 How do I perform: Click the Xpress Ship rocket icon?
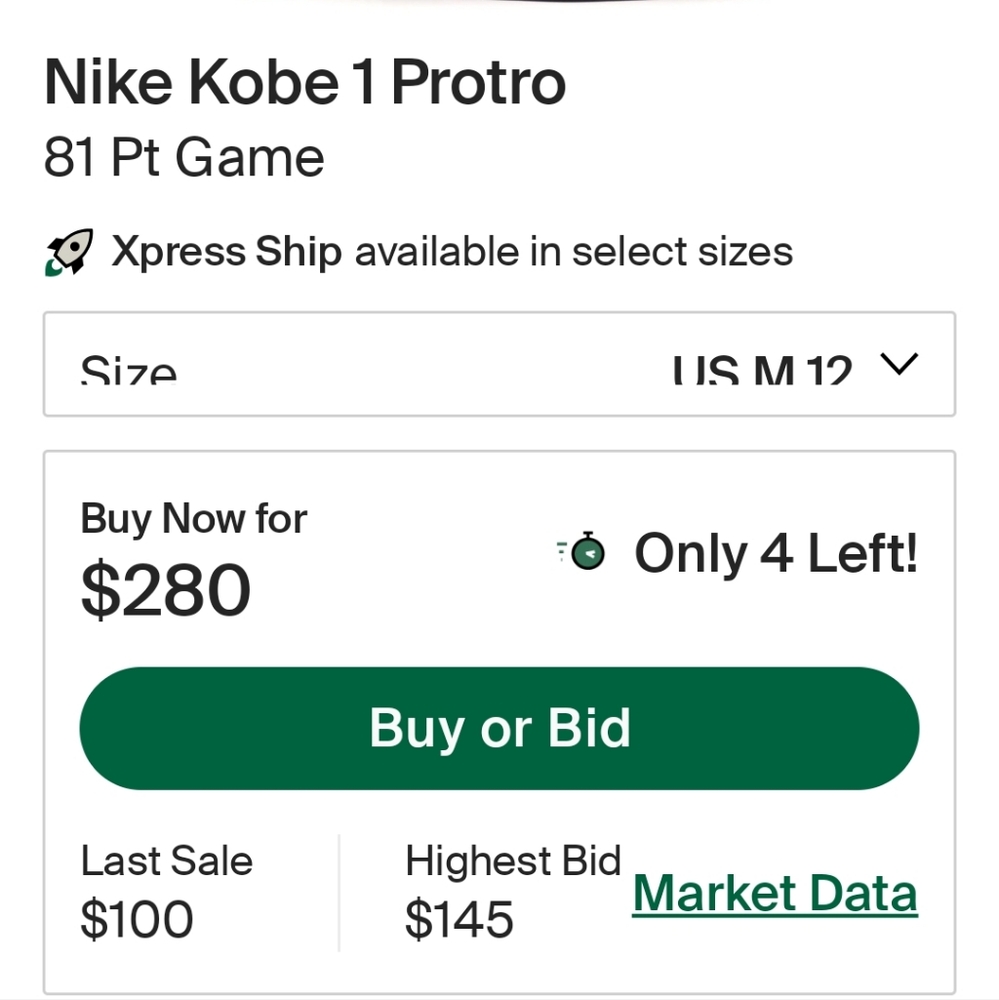[68, 250]
